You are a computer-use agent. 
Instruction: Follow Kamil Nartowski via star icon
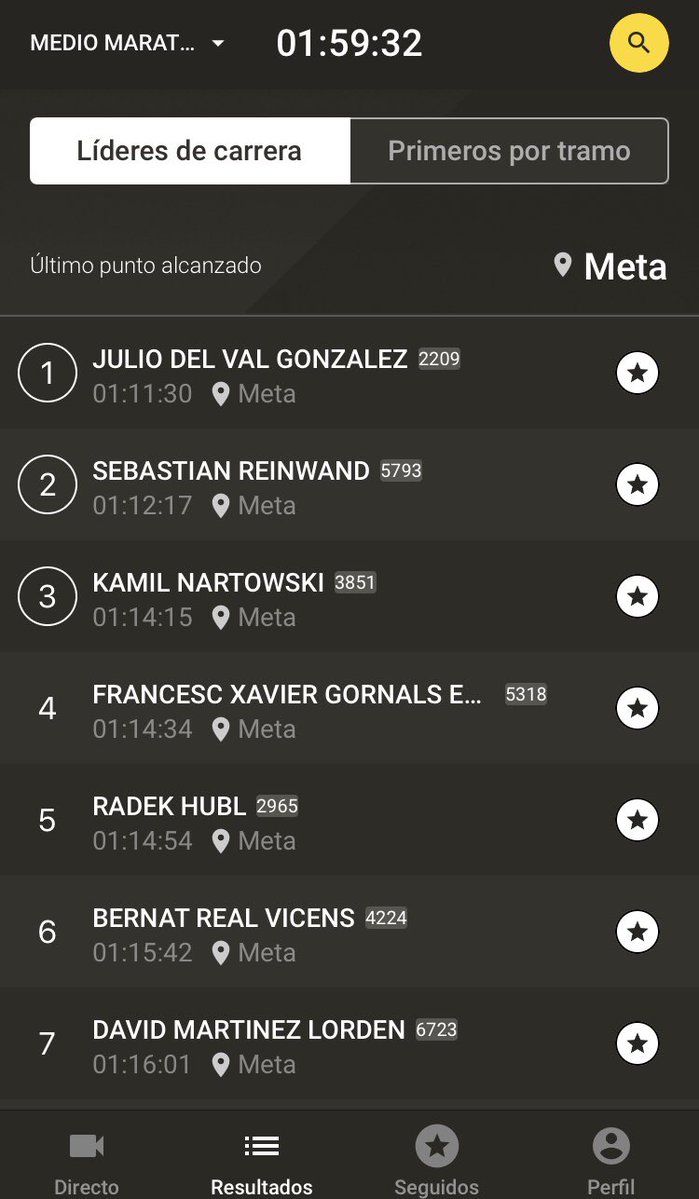click(x=637, y=597)
